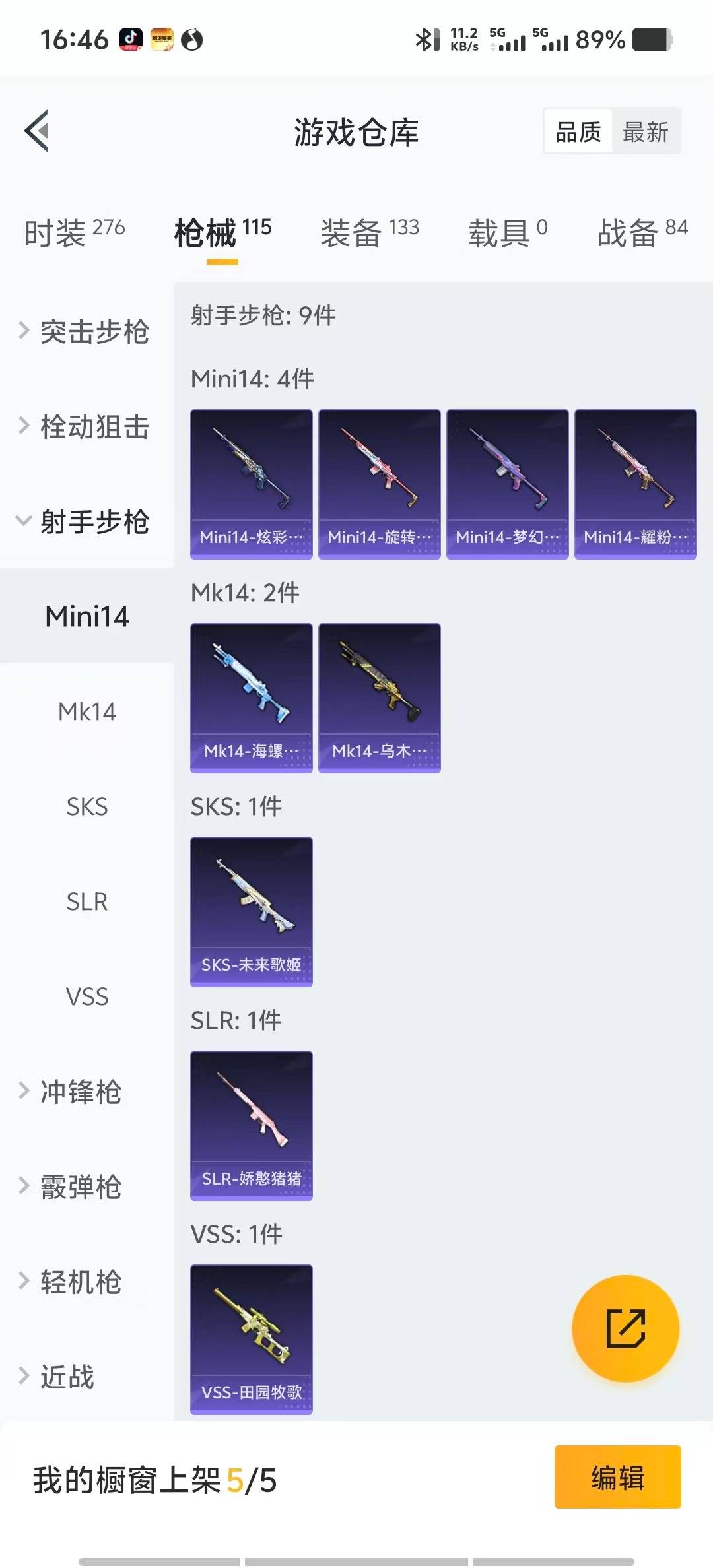Viewport: 713px width, 1568px height.
Task: Tap the back arrow on 游戏仓库 page
Action: point(38,131)
